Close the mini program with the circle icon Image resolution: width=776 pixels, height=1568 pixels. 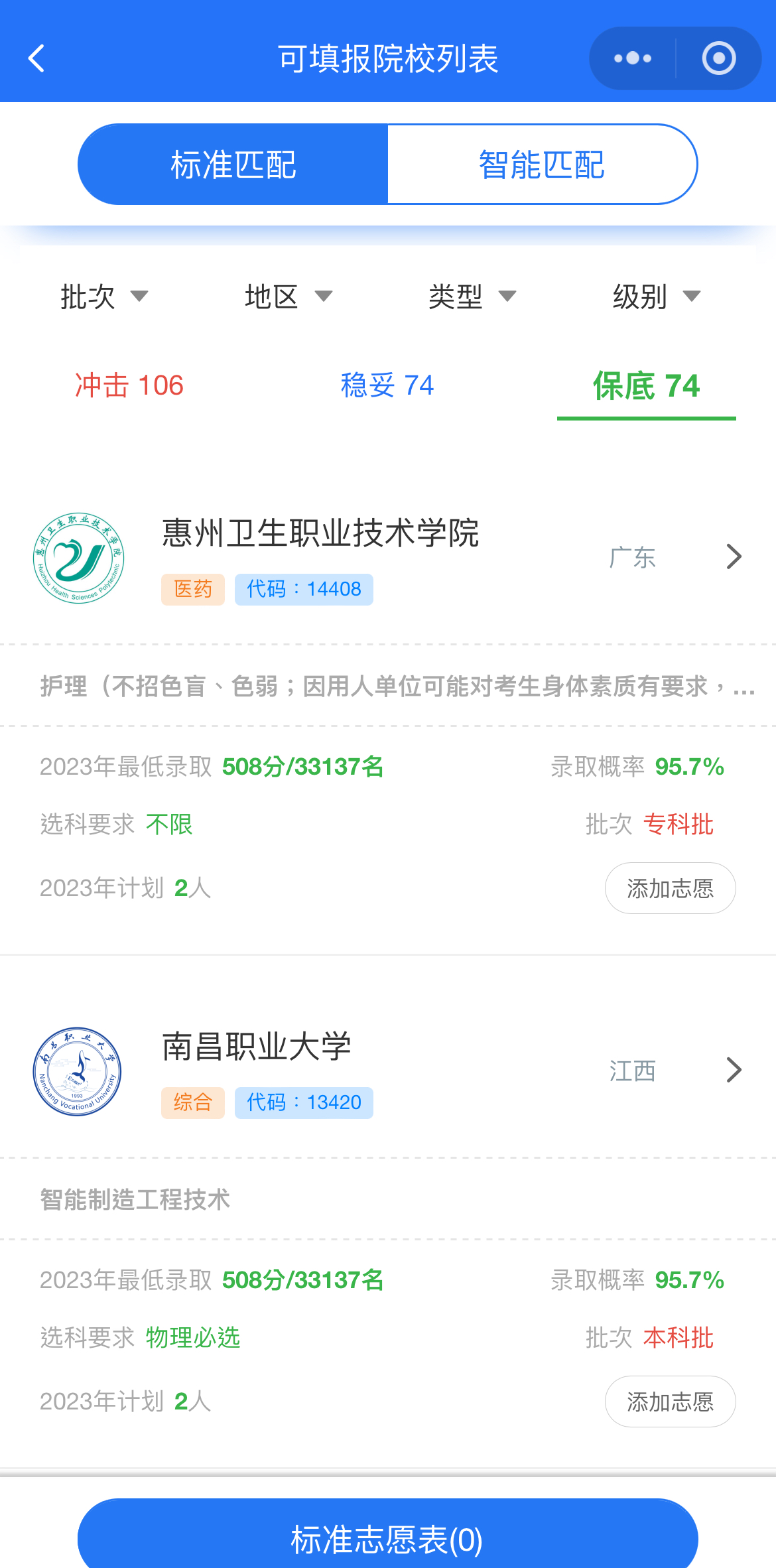pos(719,58)
